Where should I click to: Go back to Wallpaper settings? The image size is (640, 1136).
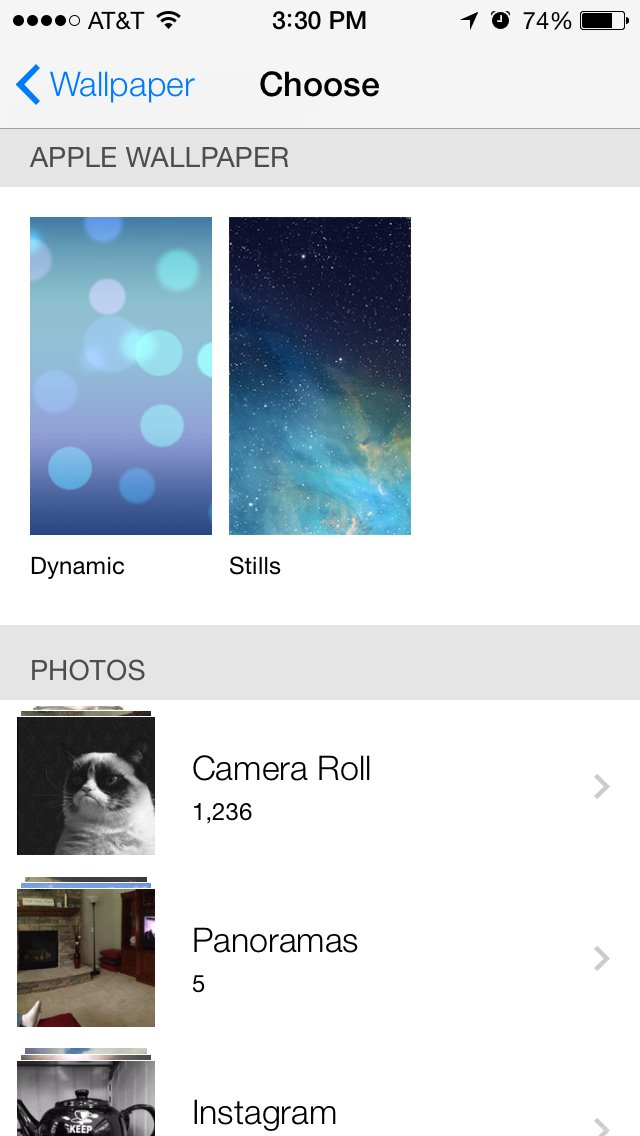pyautogui.click(x=105, y=85)
